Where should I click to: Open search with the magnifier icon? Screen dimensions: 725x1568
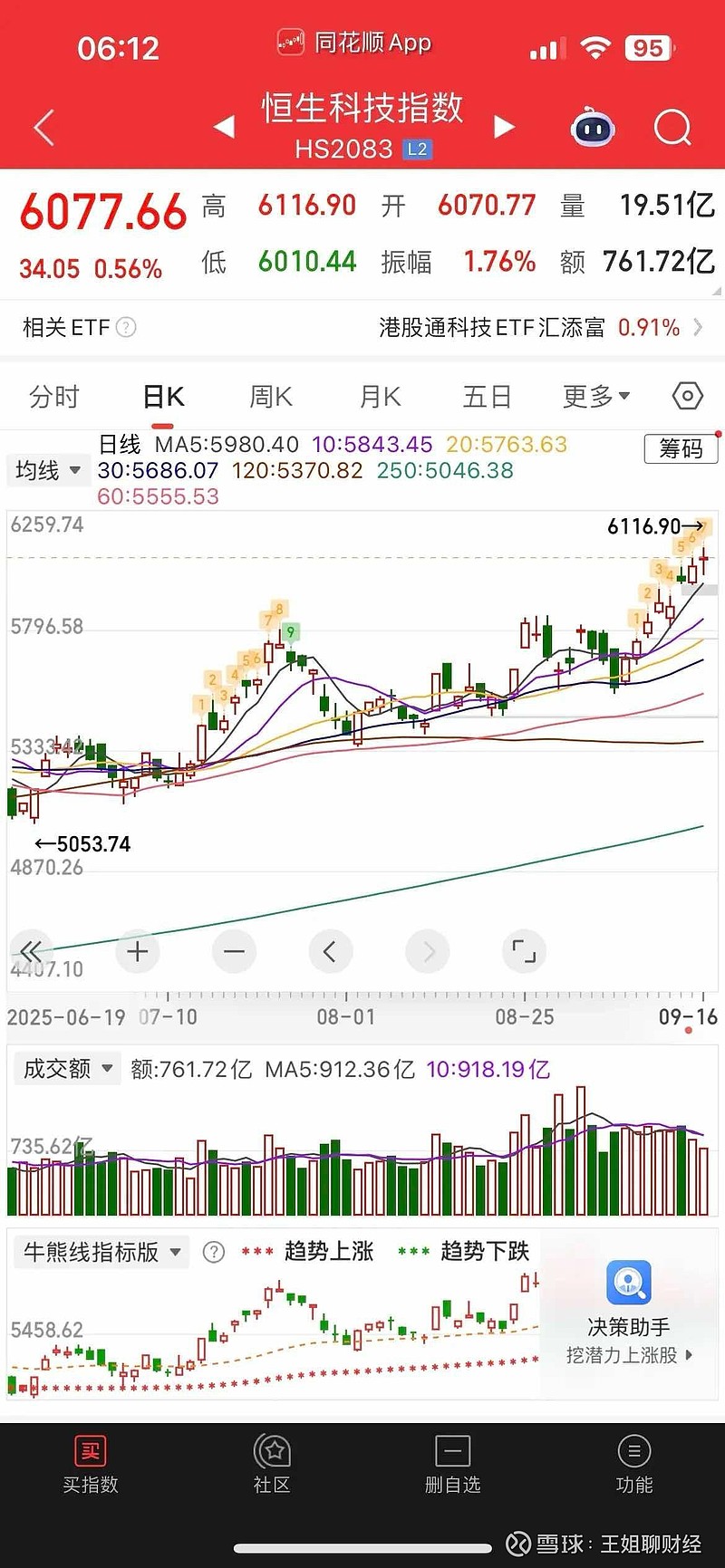tap(672, 128)
